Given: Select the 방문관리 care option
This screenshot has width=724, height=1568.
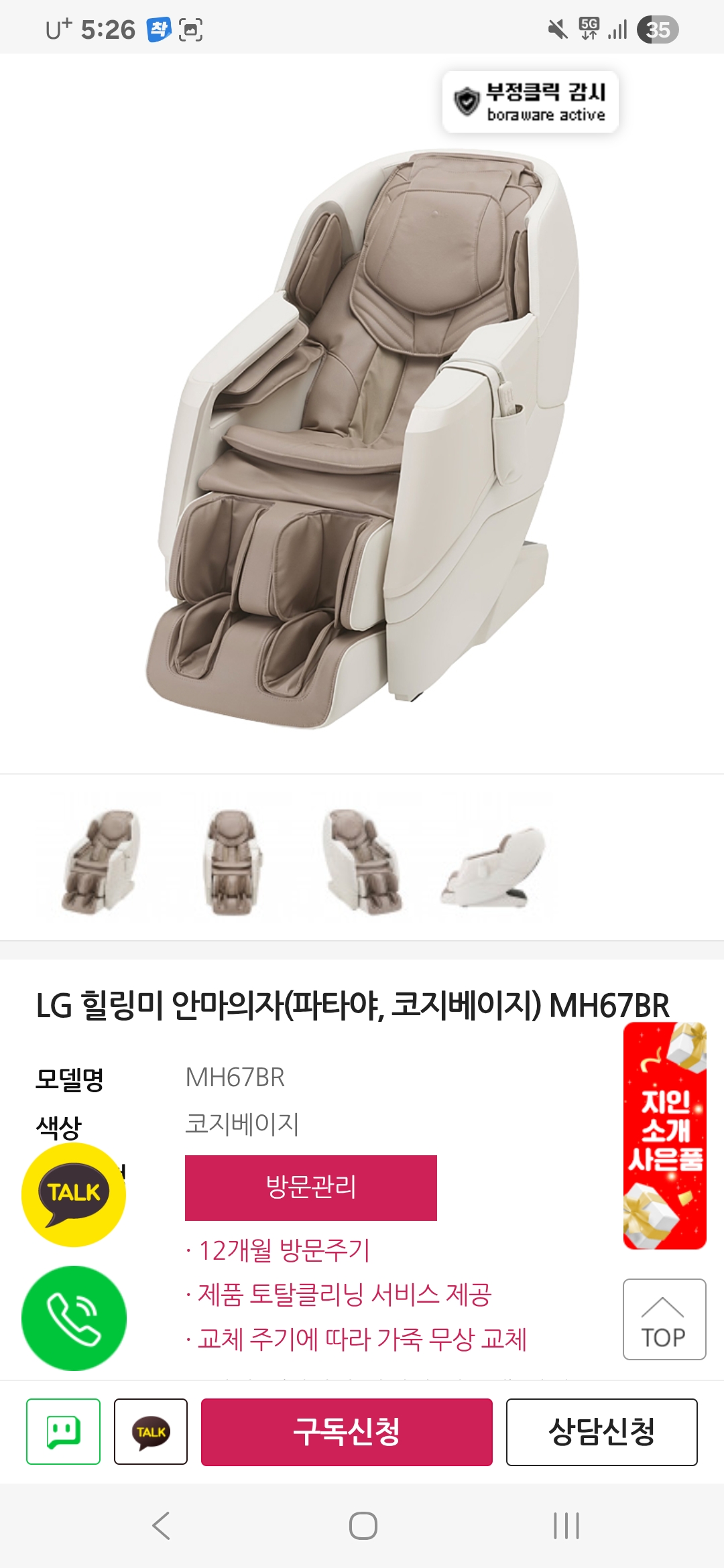Looking at the screenshot, I should [310, 1187].
